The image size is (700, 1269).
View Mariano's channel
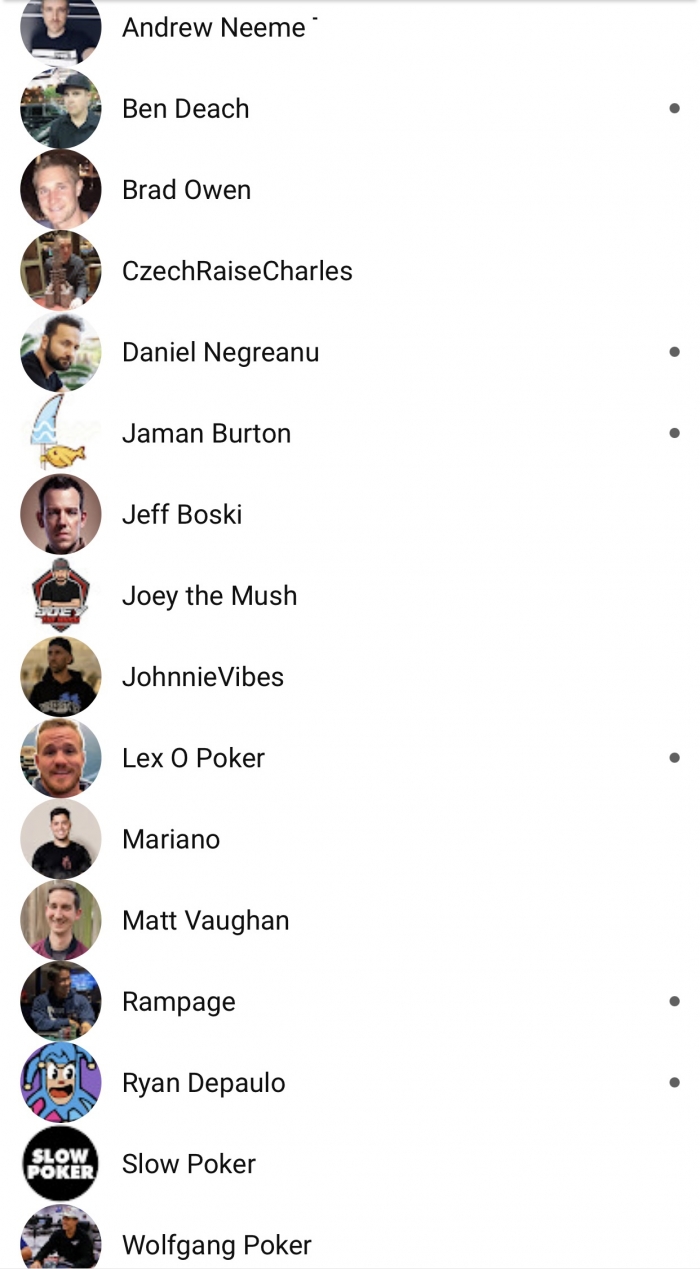[x=171, y=839]
